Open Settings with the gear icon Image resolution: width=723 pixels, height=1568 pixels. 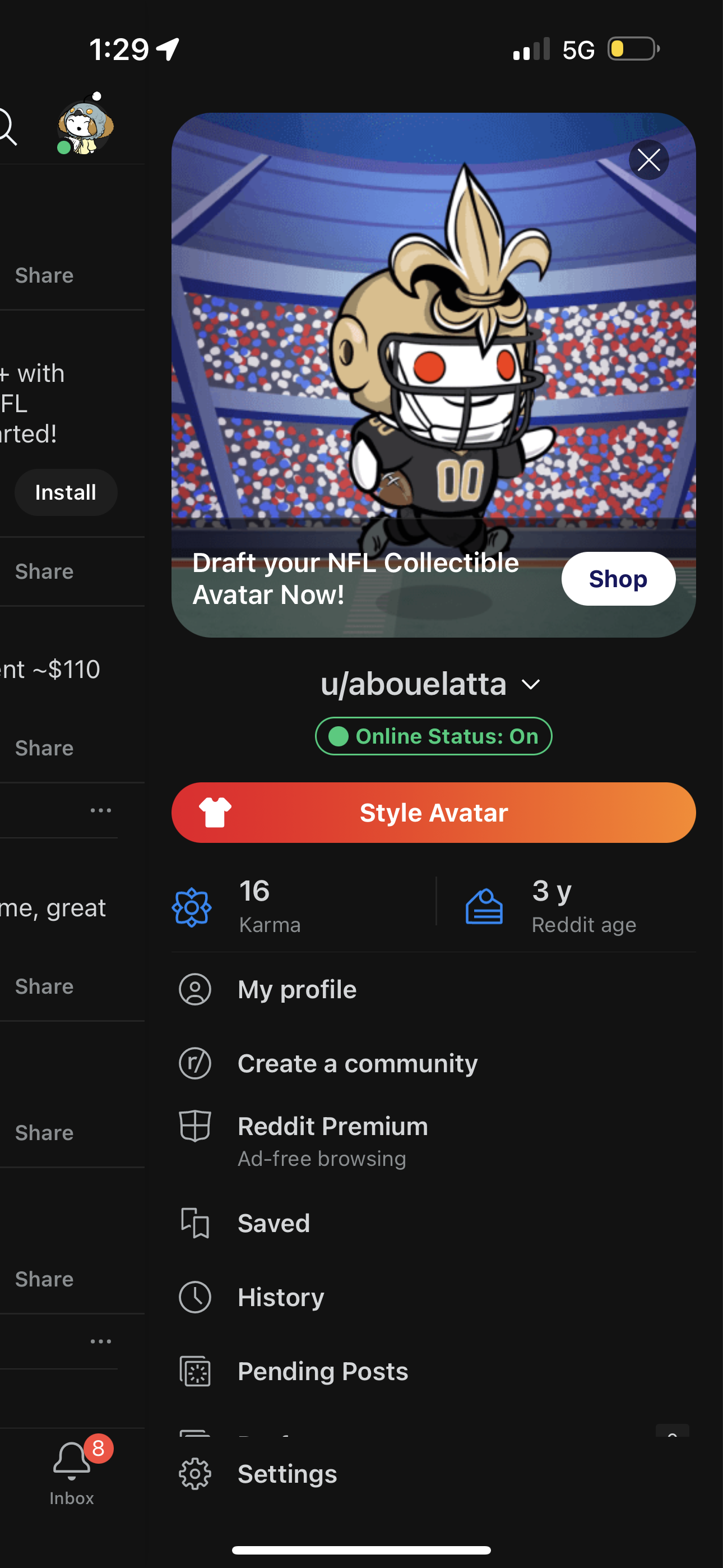coord(194,1474)
